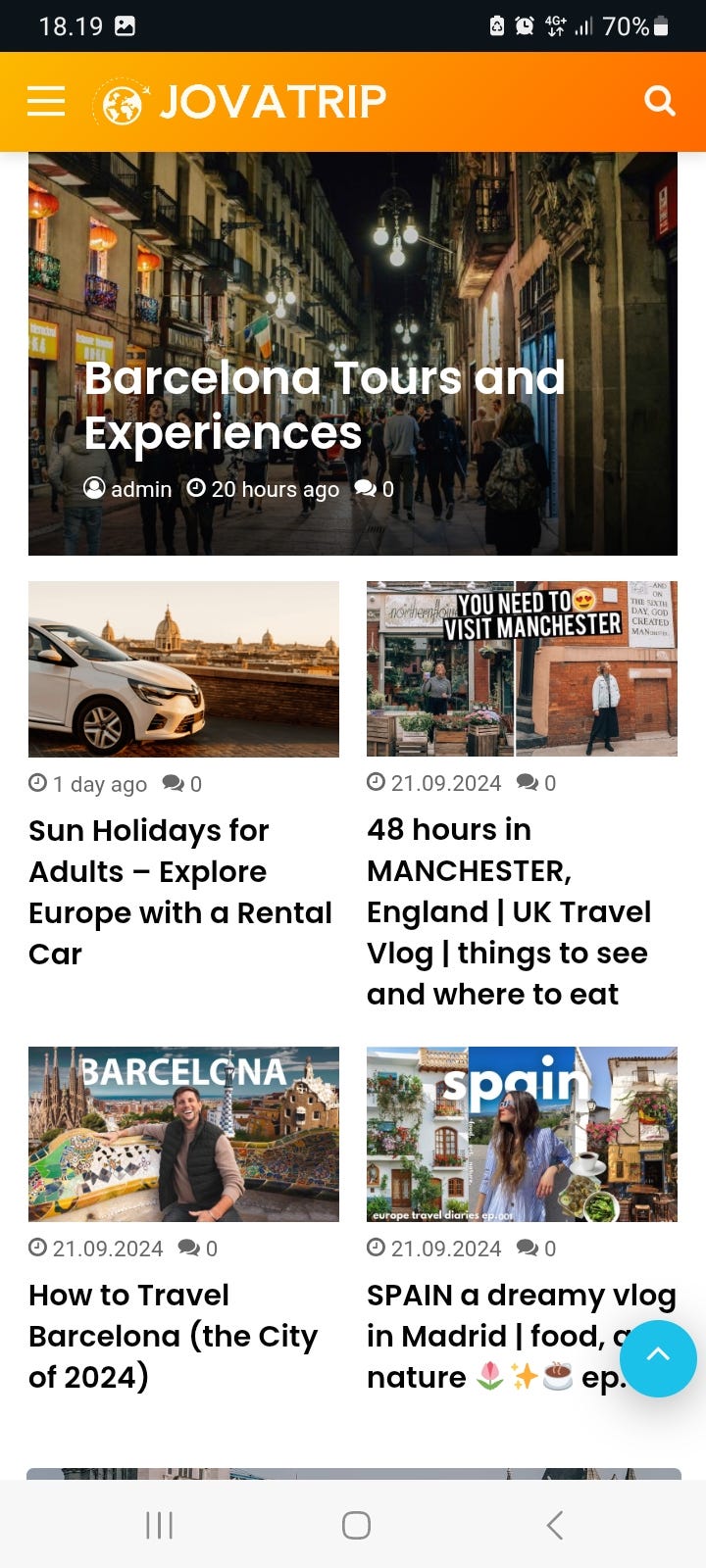Go back using system navigation
706x1568 pixels.
(x=554, y=1525)
